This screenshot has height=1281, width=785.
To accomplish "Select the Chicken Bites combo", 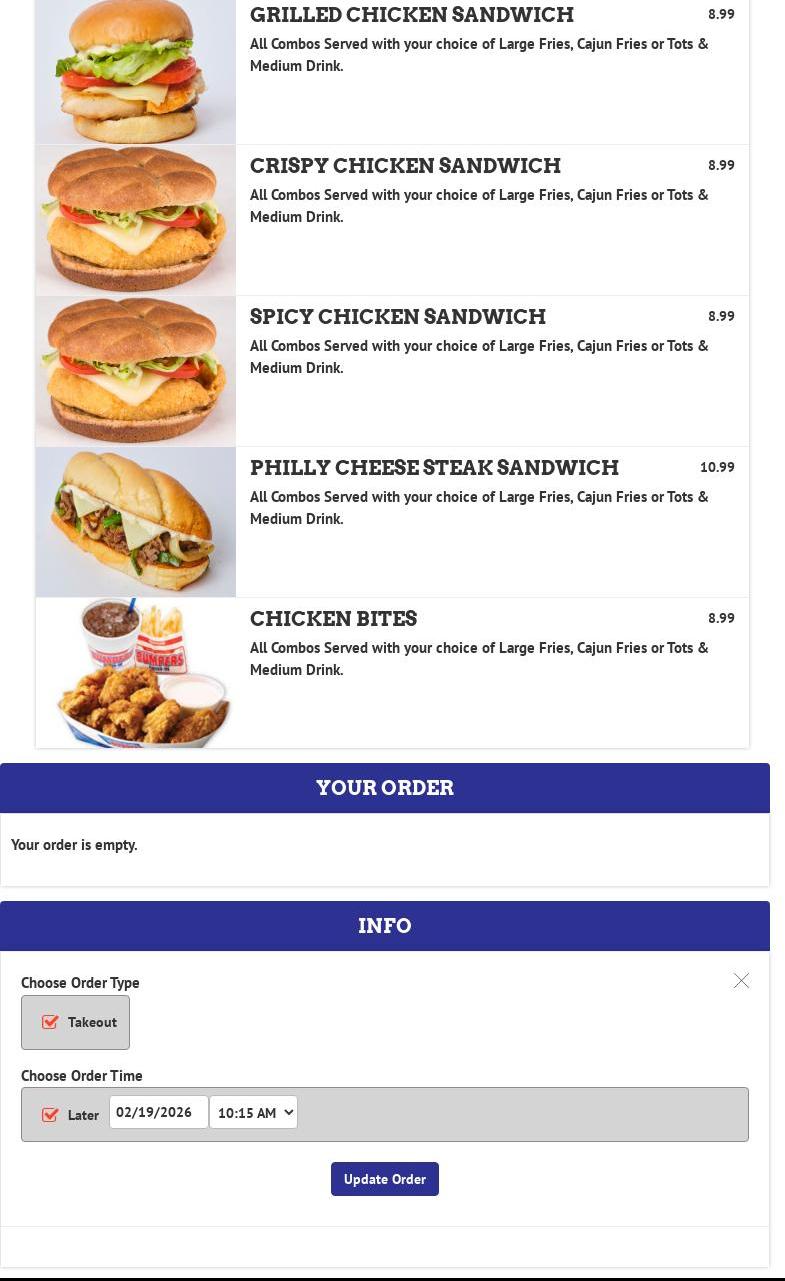I will 333,619.
